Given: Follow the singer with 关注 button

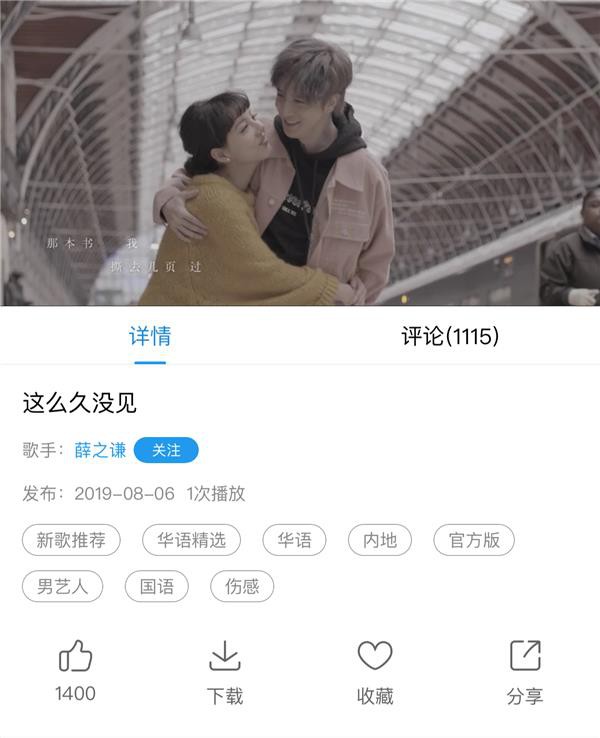Looking at the screenshot, I should pos(166,450).
